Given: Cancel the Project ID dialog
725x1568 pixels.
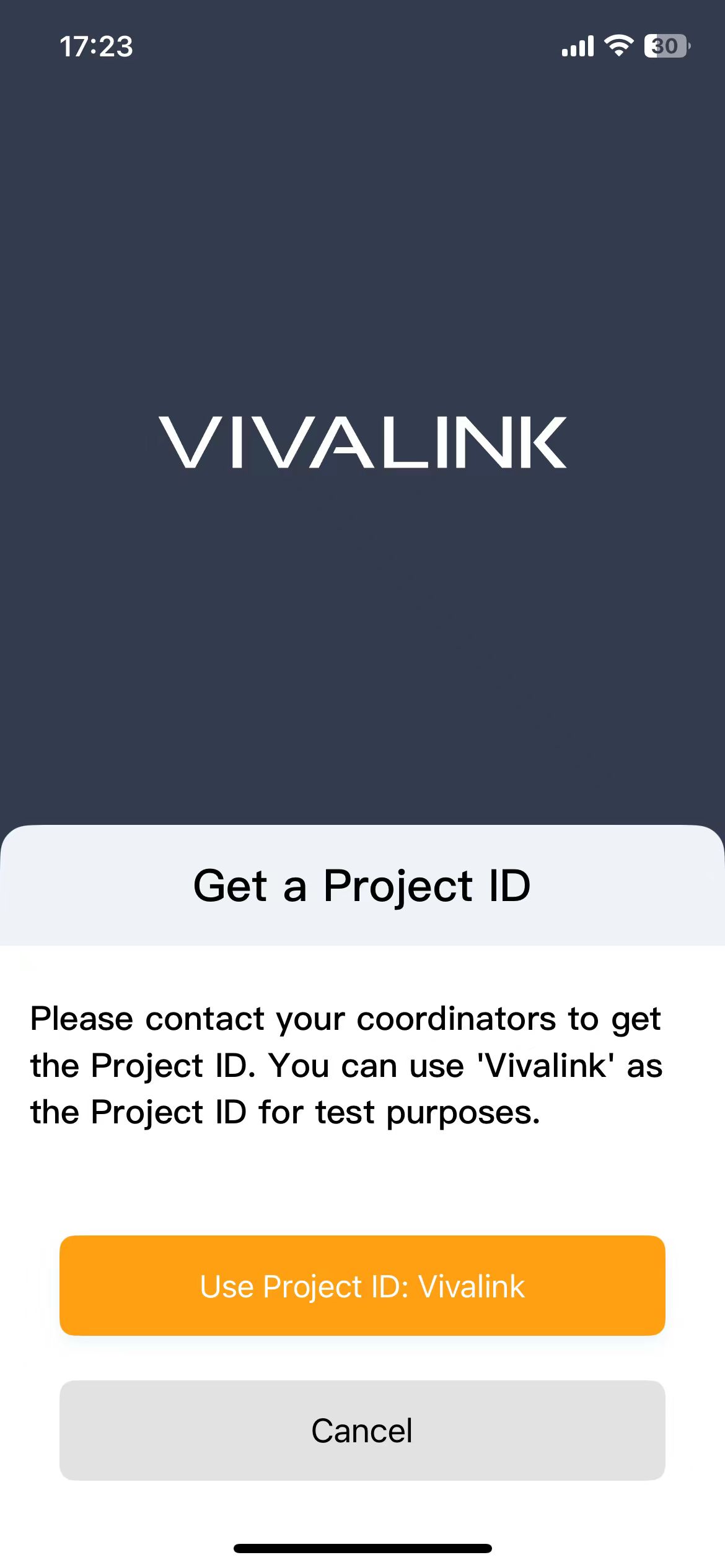Looking at the screenshot, I should (362, 1431).
